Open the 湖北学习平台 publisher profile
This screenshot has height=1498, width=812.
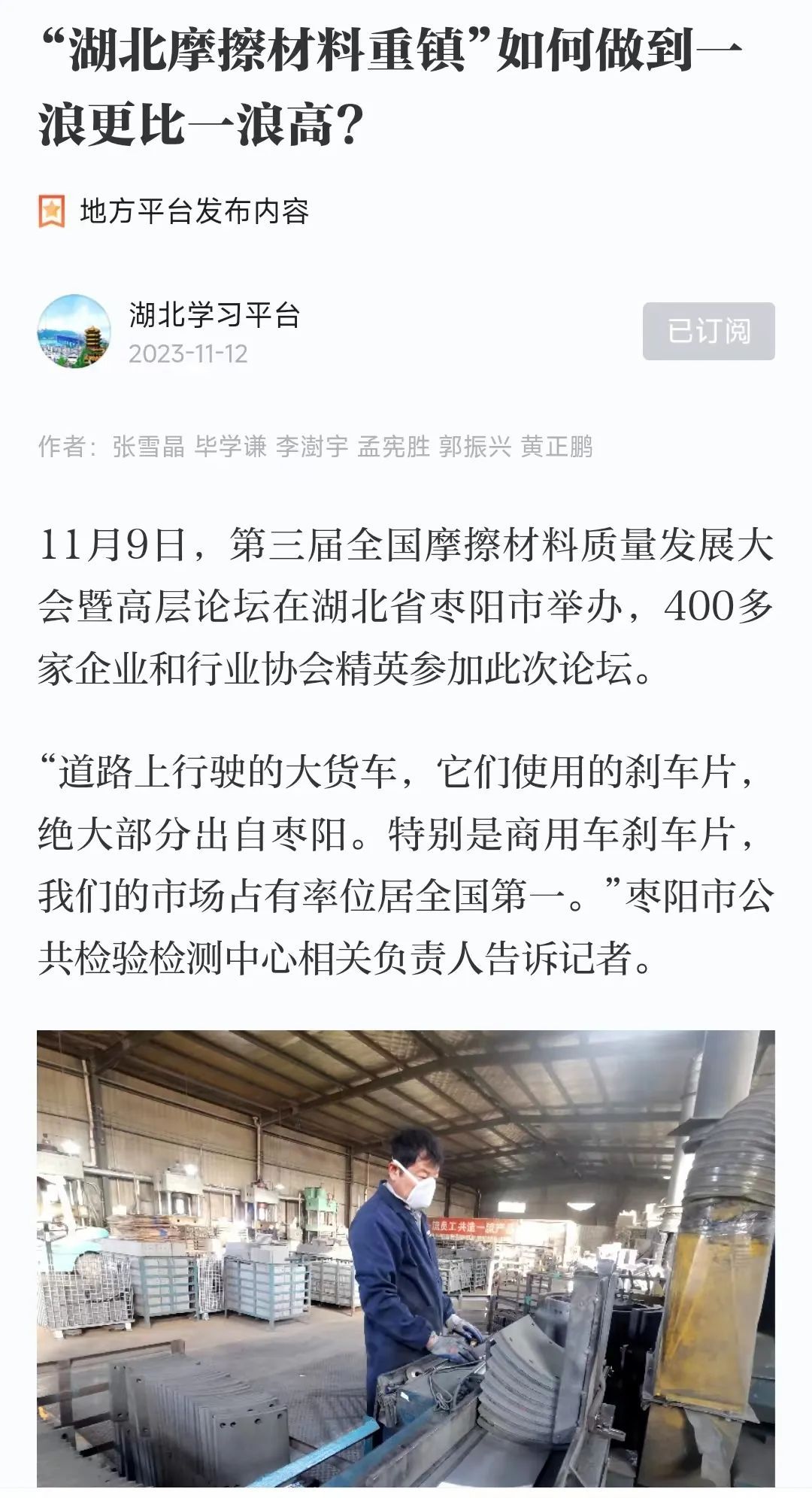click(214, 315)
